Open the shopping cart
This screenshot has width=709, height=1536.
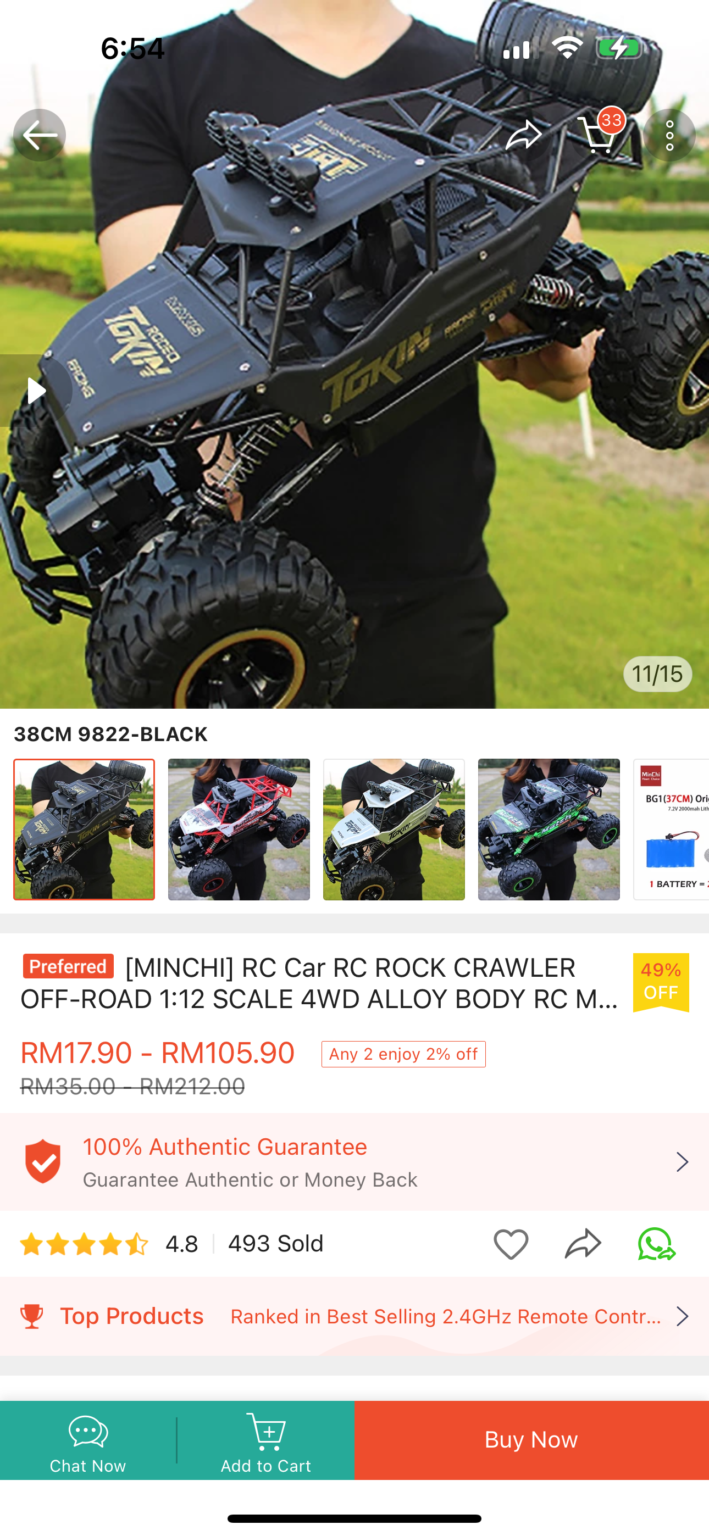pyautogui.click(x=598, y=133)
